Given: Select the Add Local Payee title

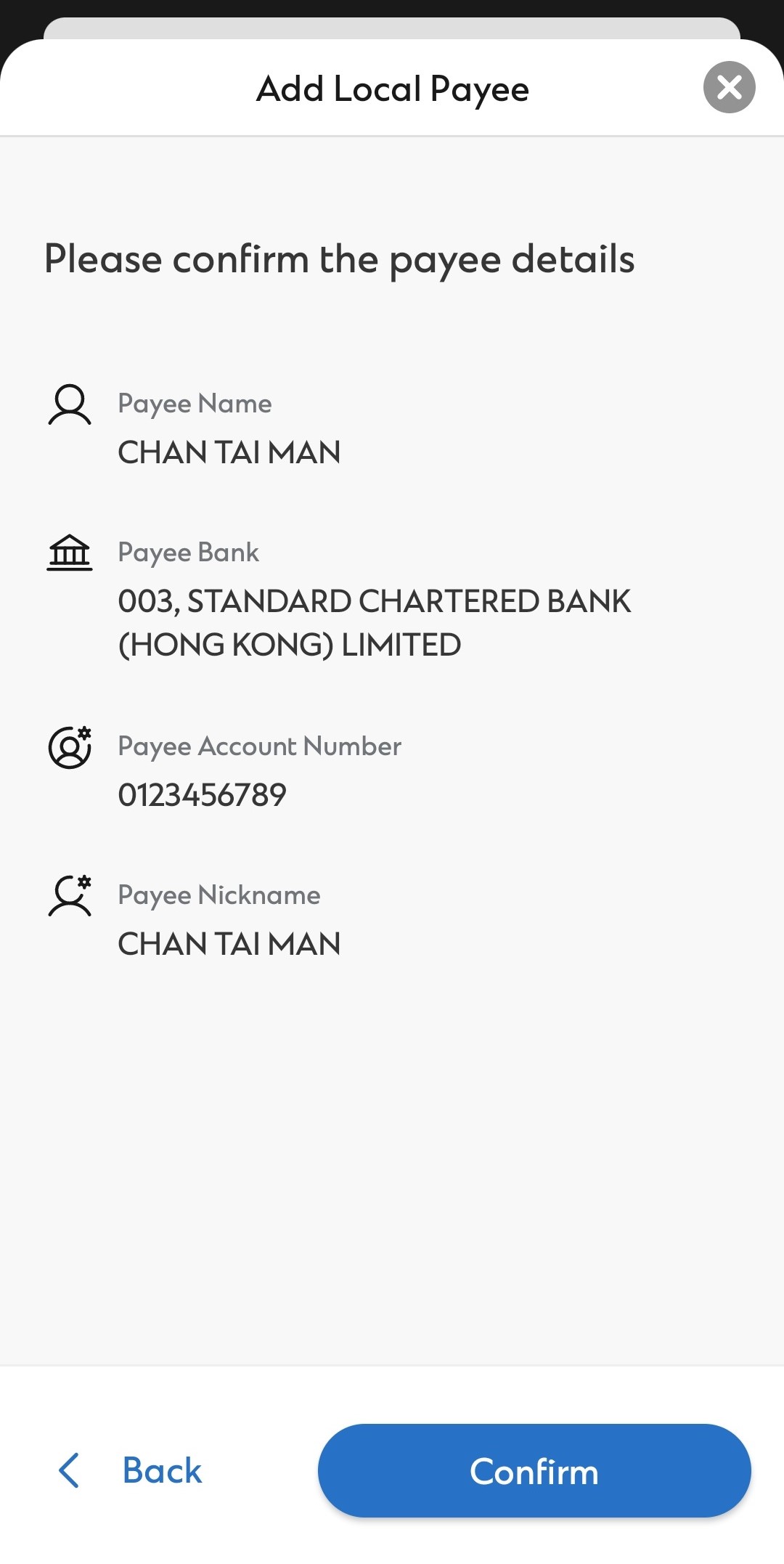Looking at the screenshot, I should [392, 89].
